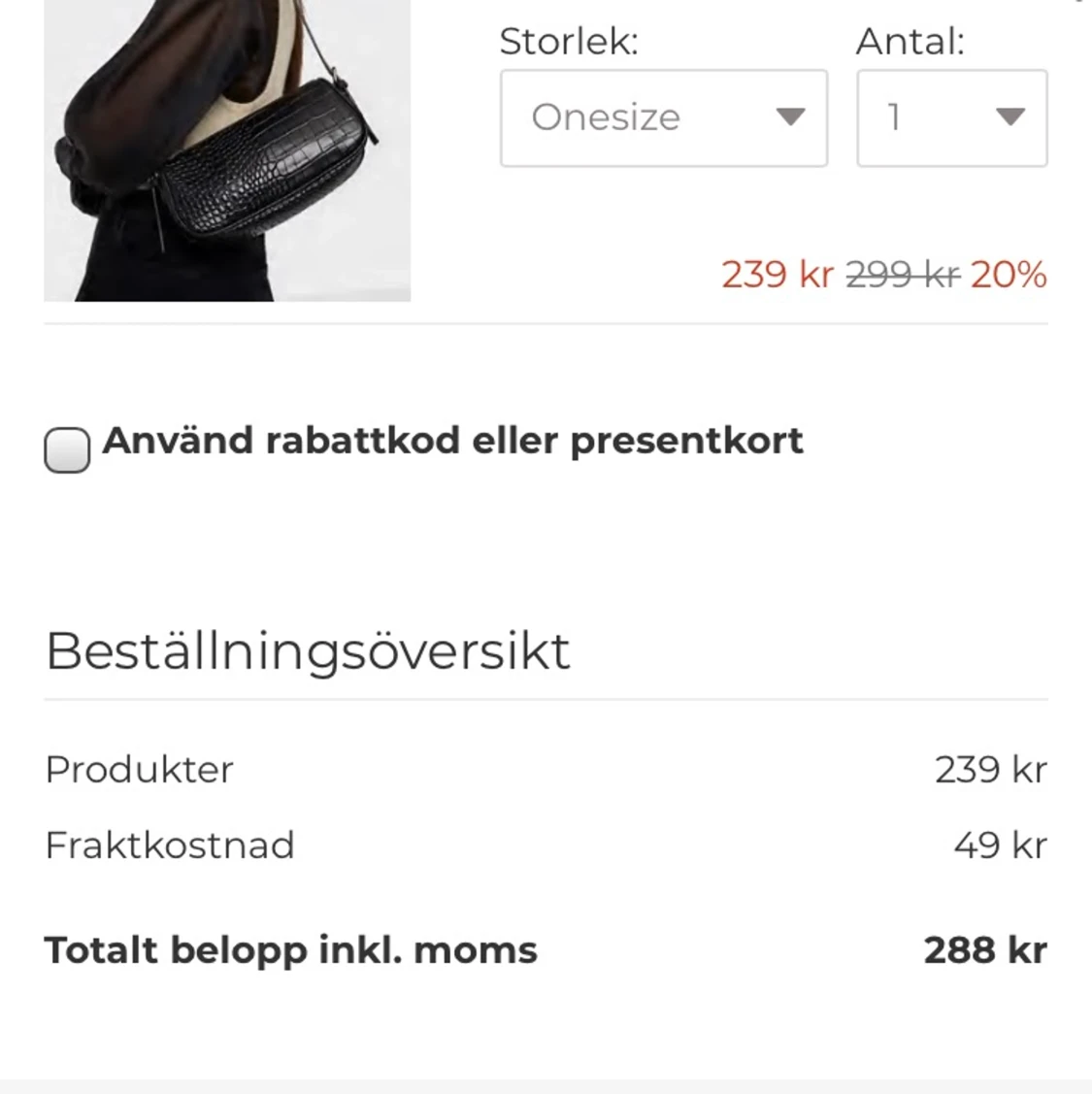Click the 'Totalt belopp inkl. moms' total
This screenshot has height=1094, width=1092.
point(290,950)
